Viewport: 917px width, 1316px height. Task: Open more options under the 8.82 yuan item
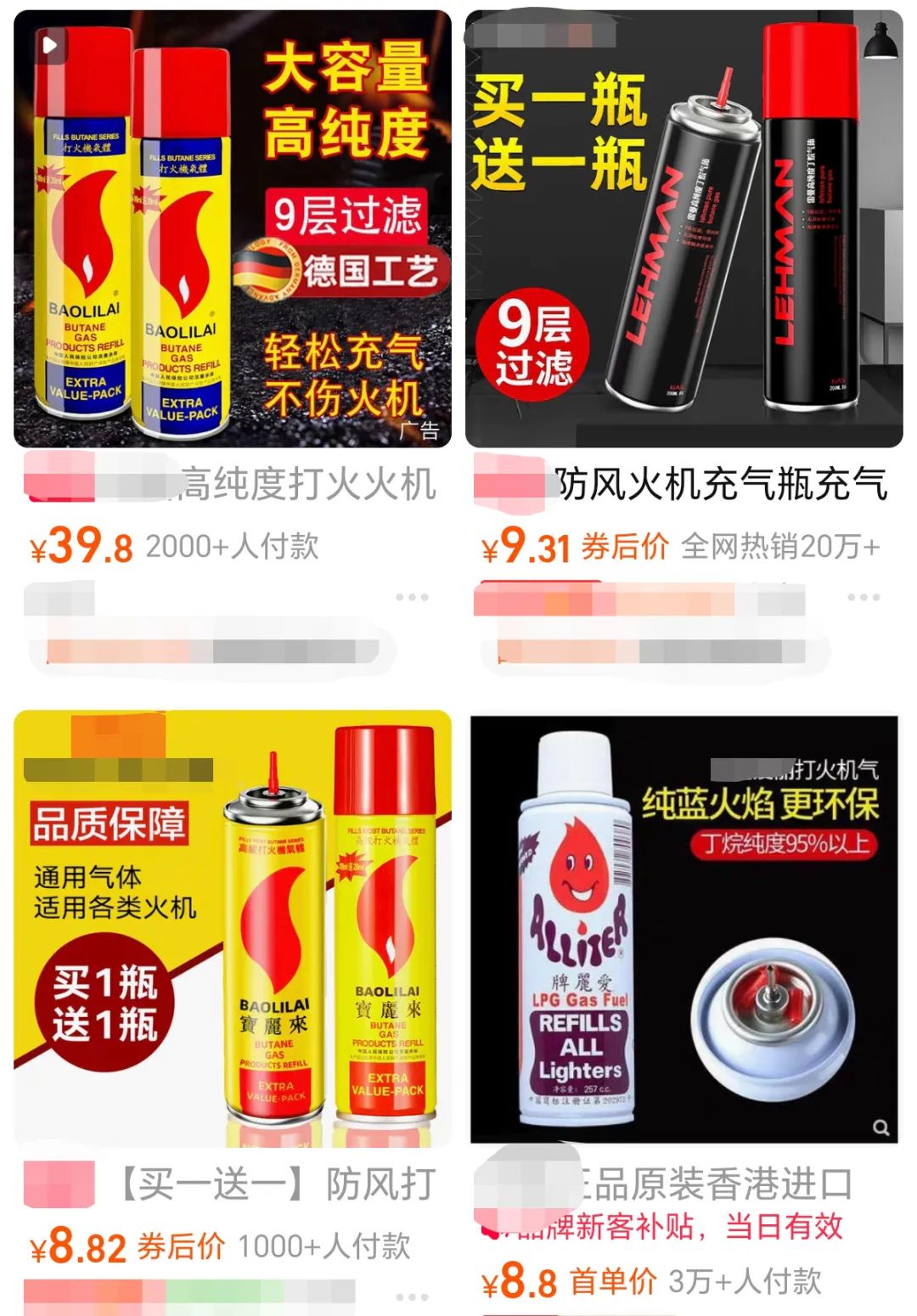pos(412,1296)
